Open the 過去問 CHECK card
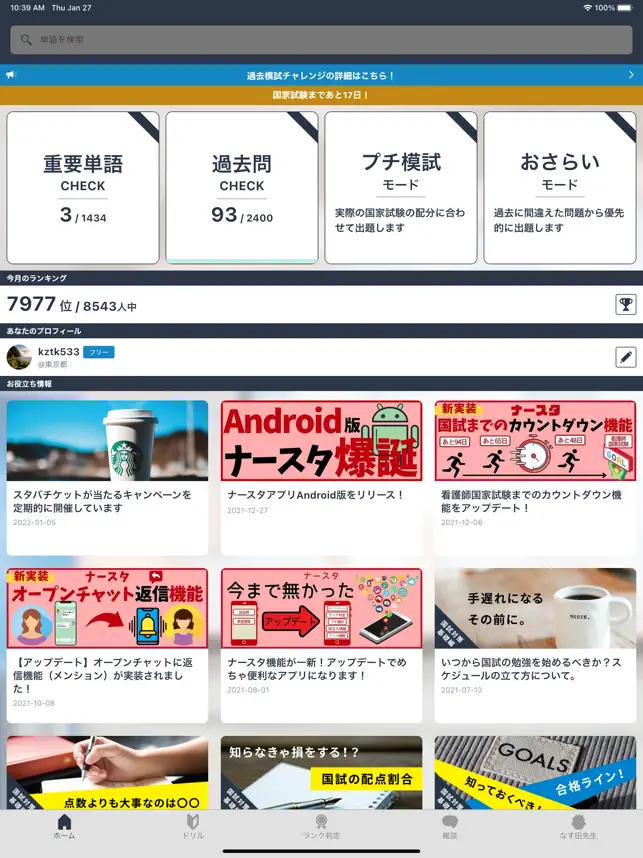 pos(242,187)
